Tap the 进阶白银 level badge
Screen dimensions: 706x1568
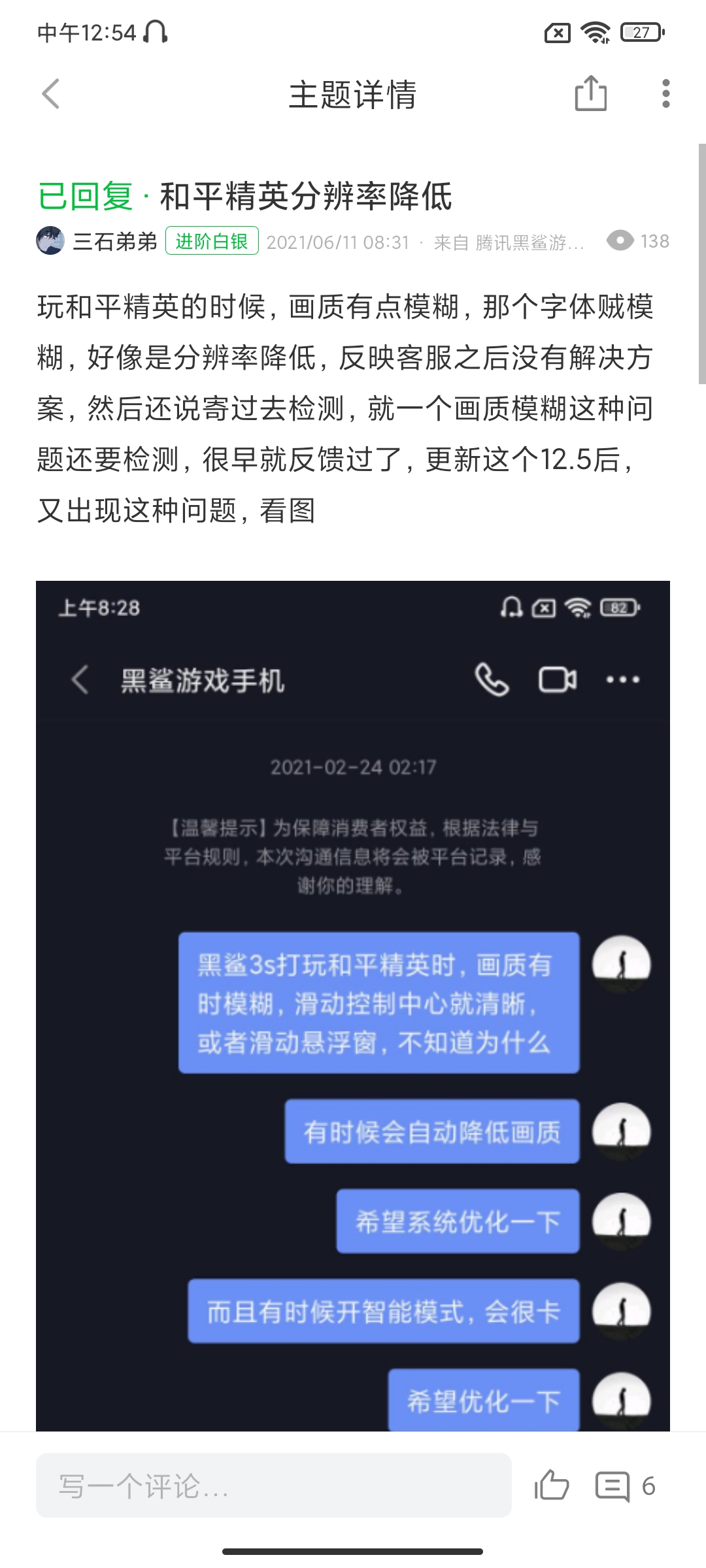click(x=212, y=241)
